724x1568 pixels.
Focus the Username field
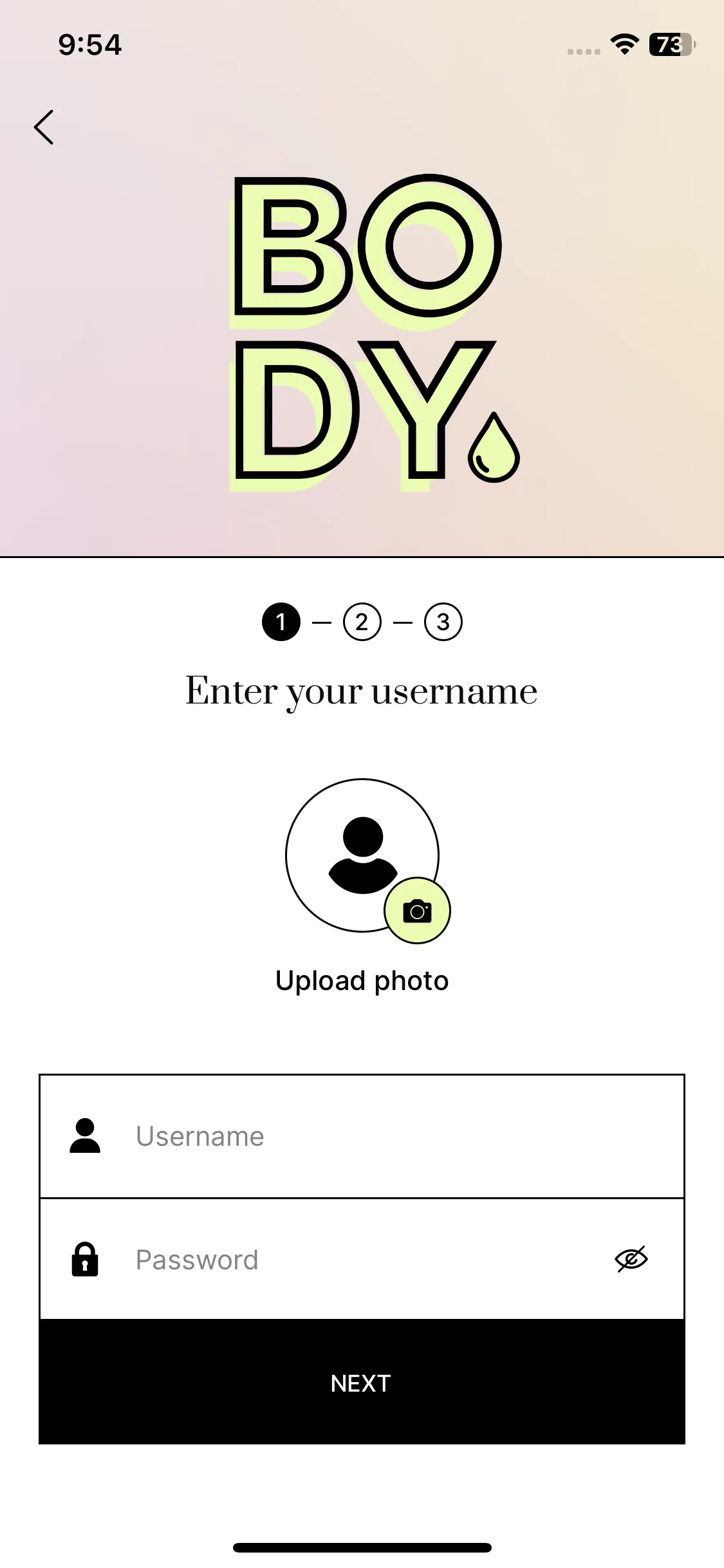click(x=386, y=1136)
